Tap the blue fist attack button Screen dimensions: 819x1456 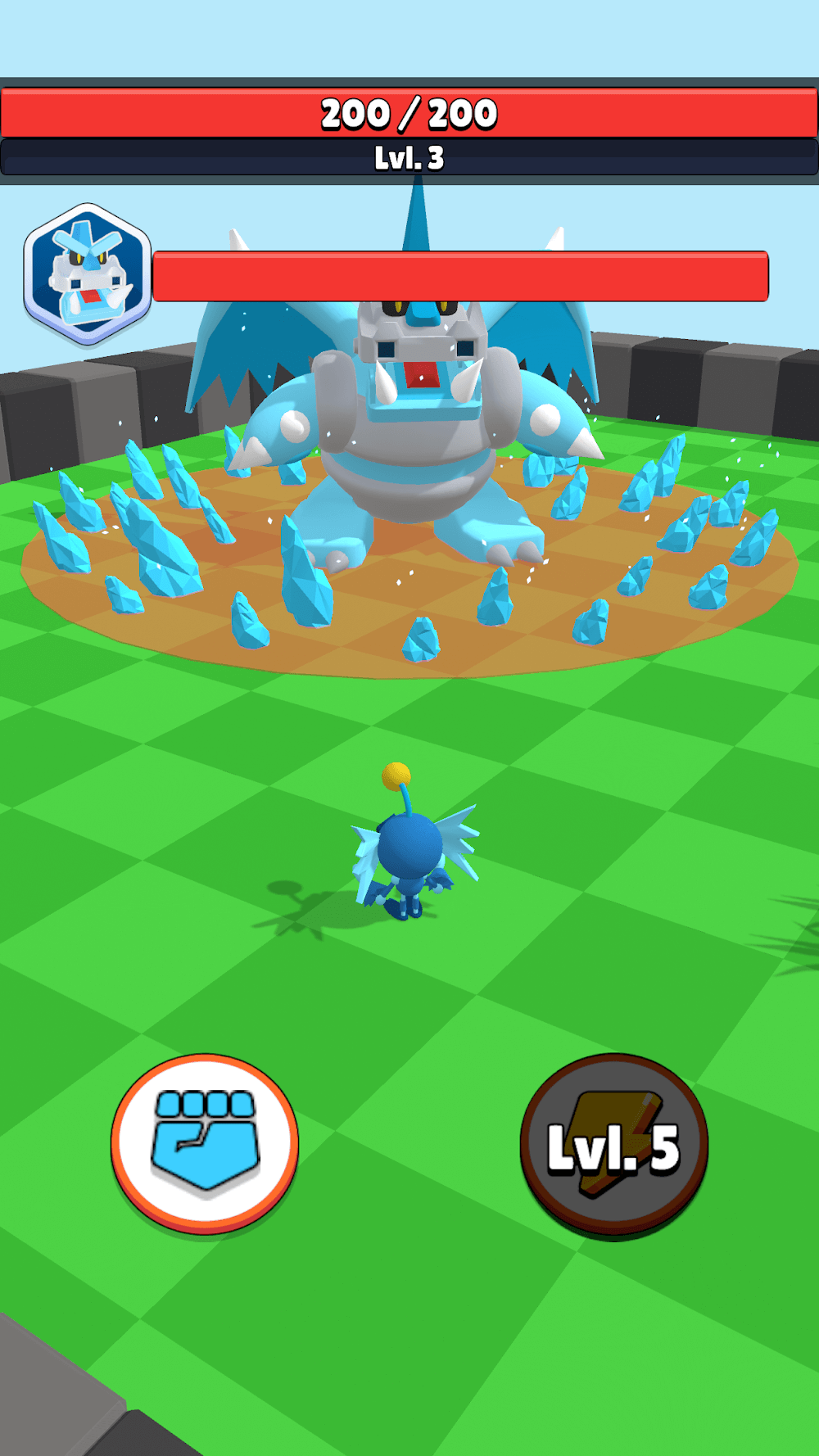[205, 1143]
